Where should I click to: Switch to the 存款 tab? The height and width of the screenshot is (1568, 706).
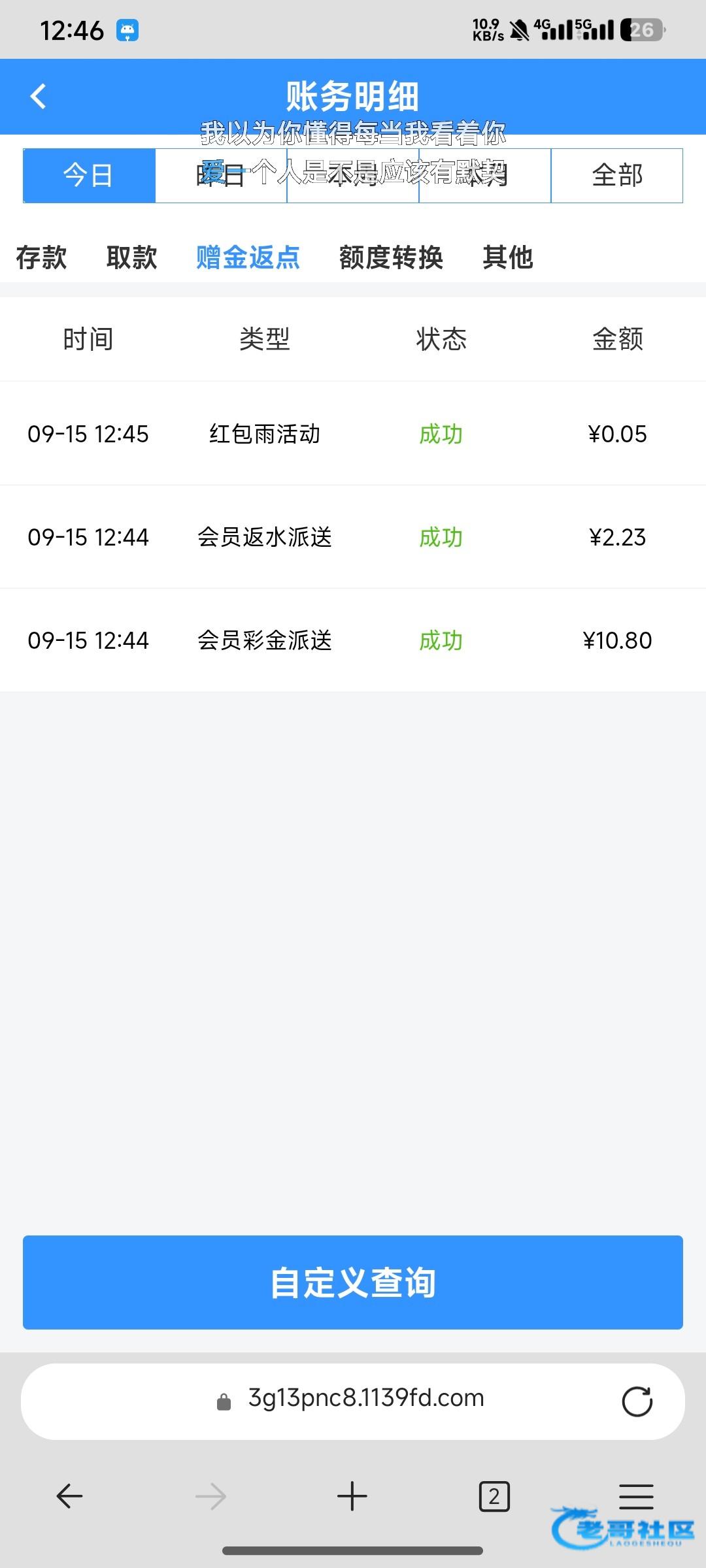(41, 257)
